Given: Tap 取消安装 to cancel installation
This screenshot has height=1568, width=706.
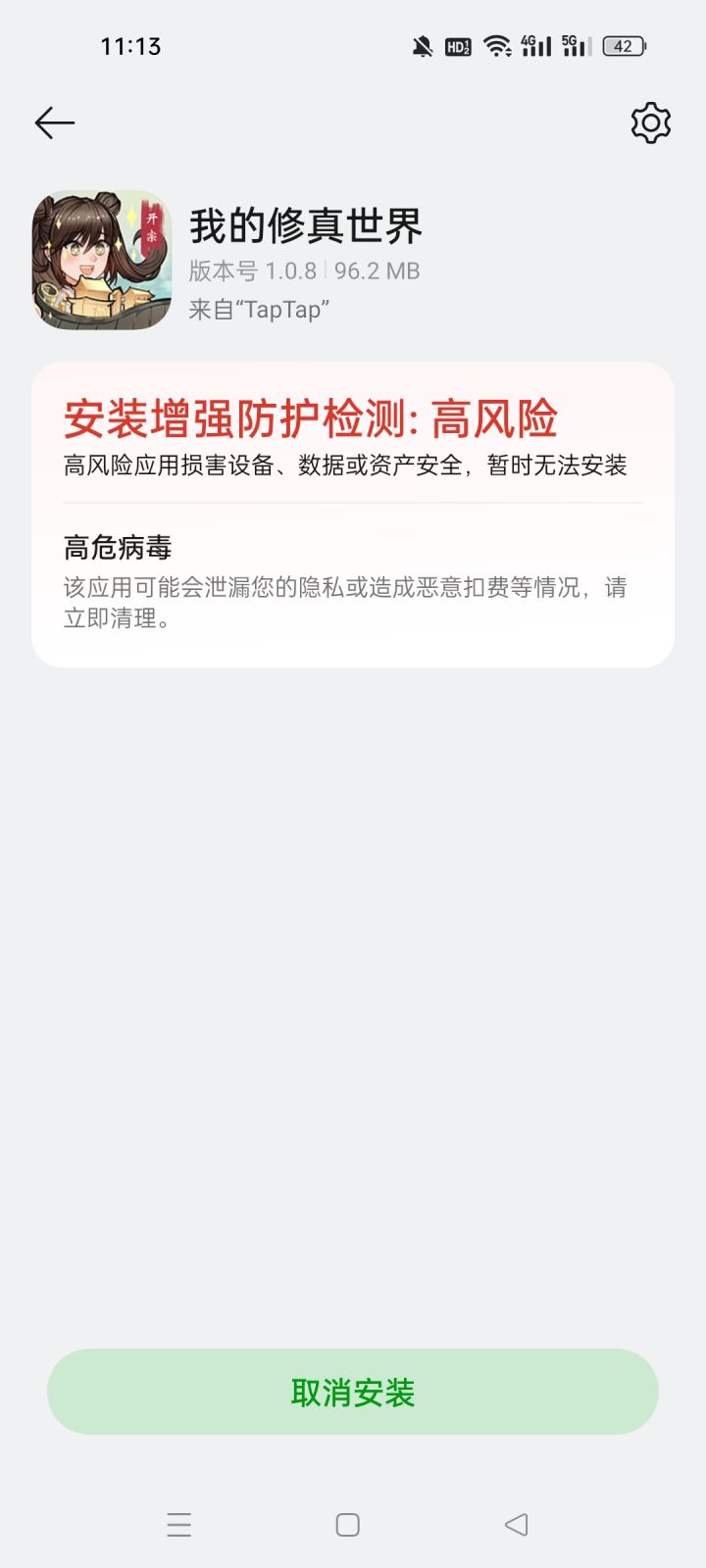Looking at the screenshot, I should 353,1391.
